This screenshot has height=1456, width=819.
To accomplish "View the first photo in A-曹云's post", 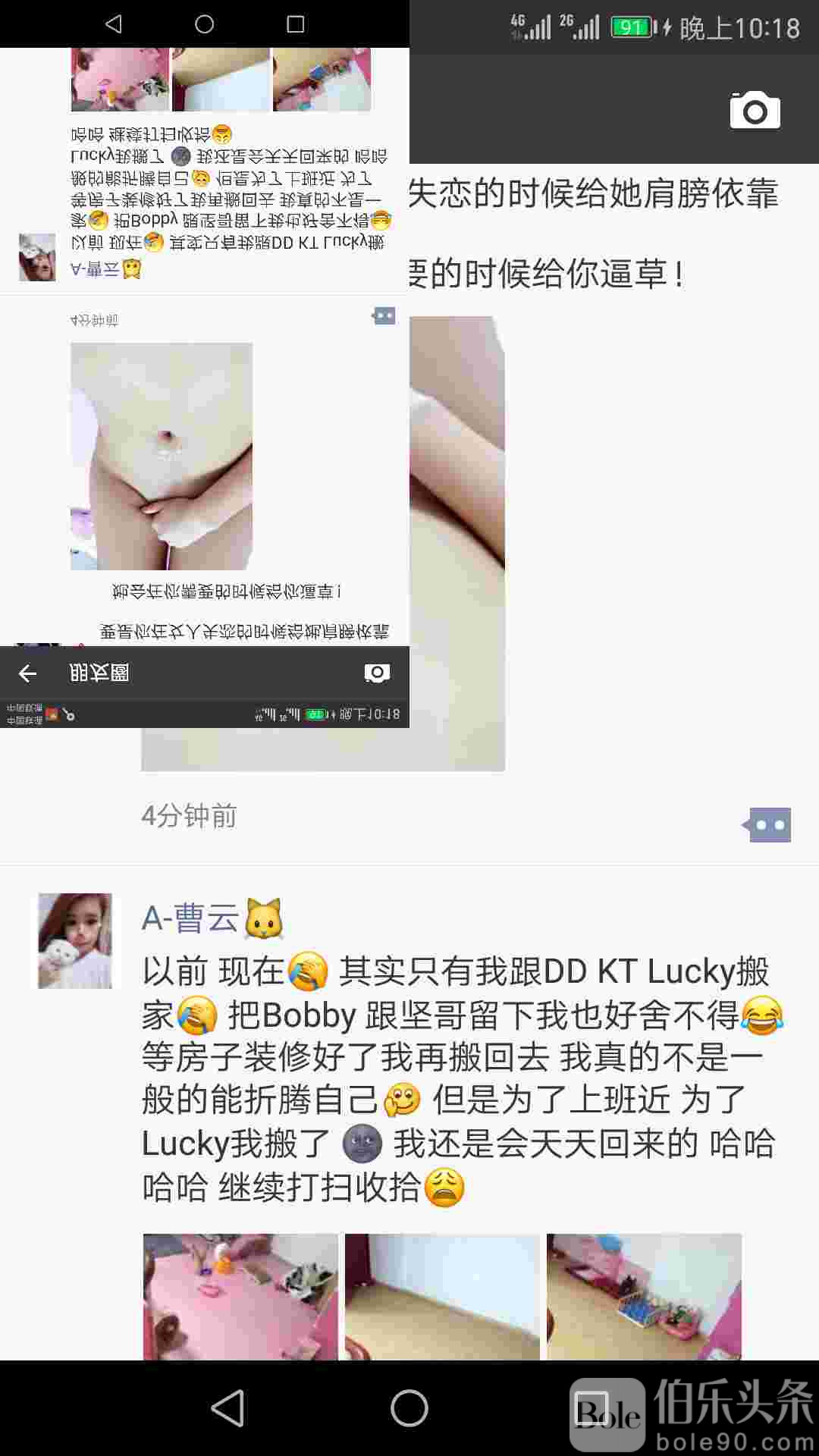I will pos(240,1295).
